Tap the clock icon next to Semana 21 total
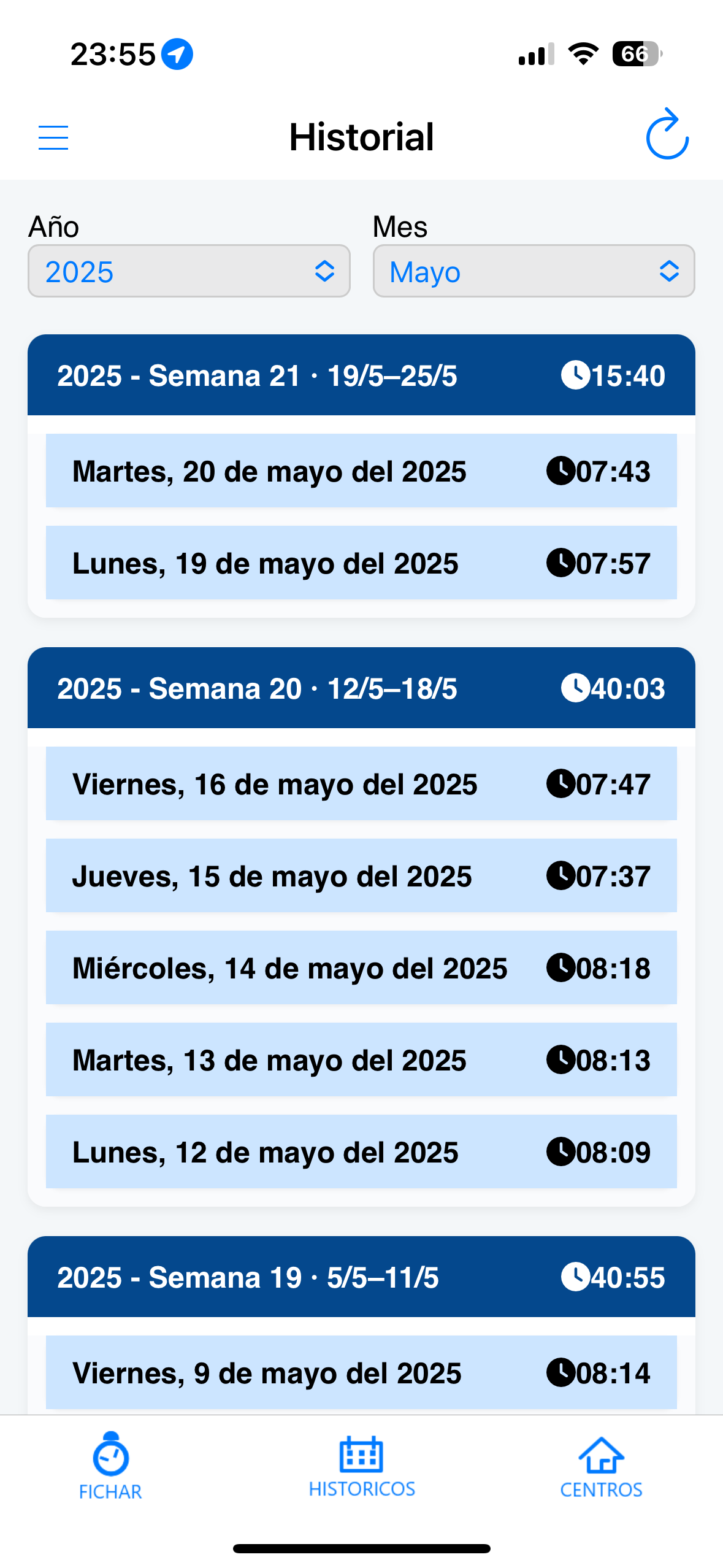The height and width of the screenshot is (1568, 723). tap(575, 375)
